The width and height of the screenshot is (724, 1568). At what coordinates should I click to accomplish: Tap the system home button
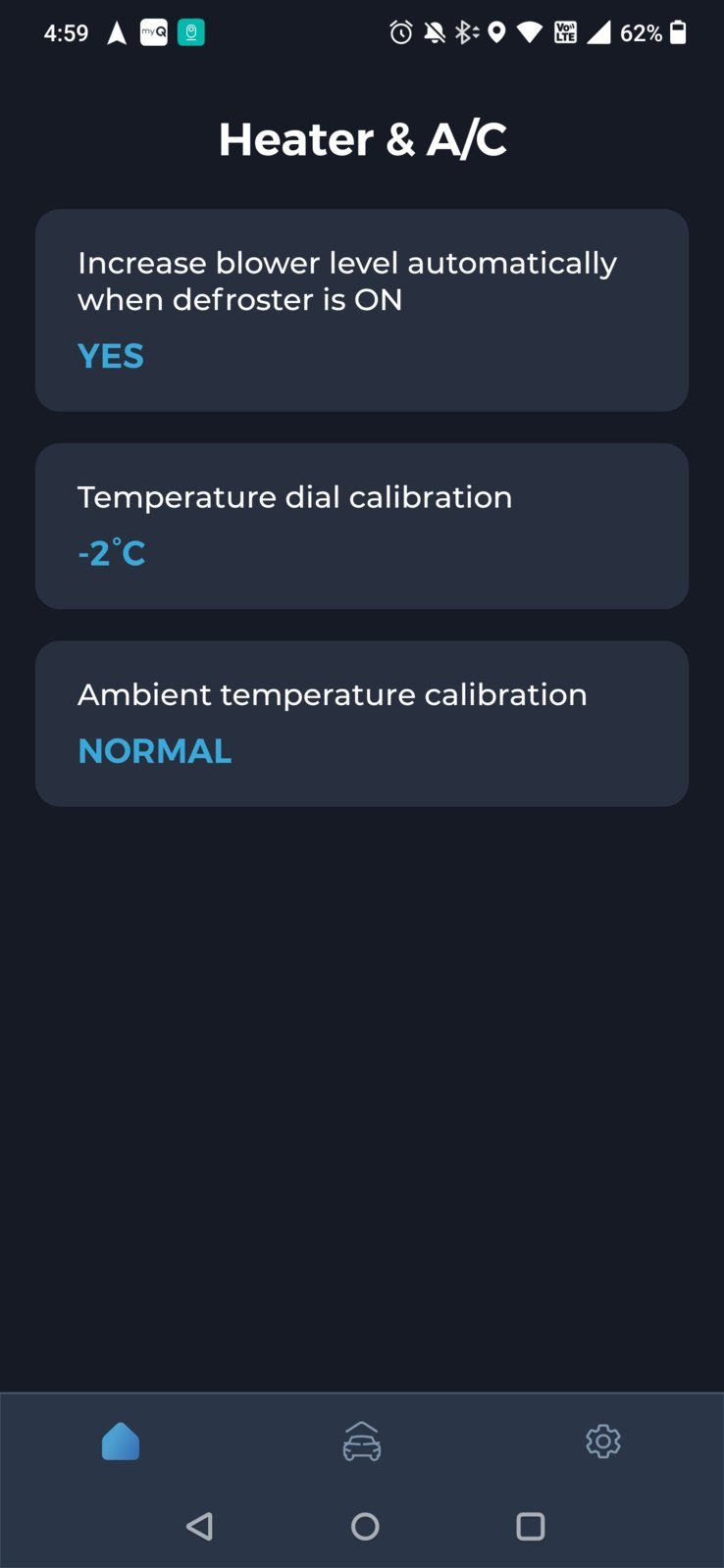click(x=365, y=1526)
